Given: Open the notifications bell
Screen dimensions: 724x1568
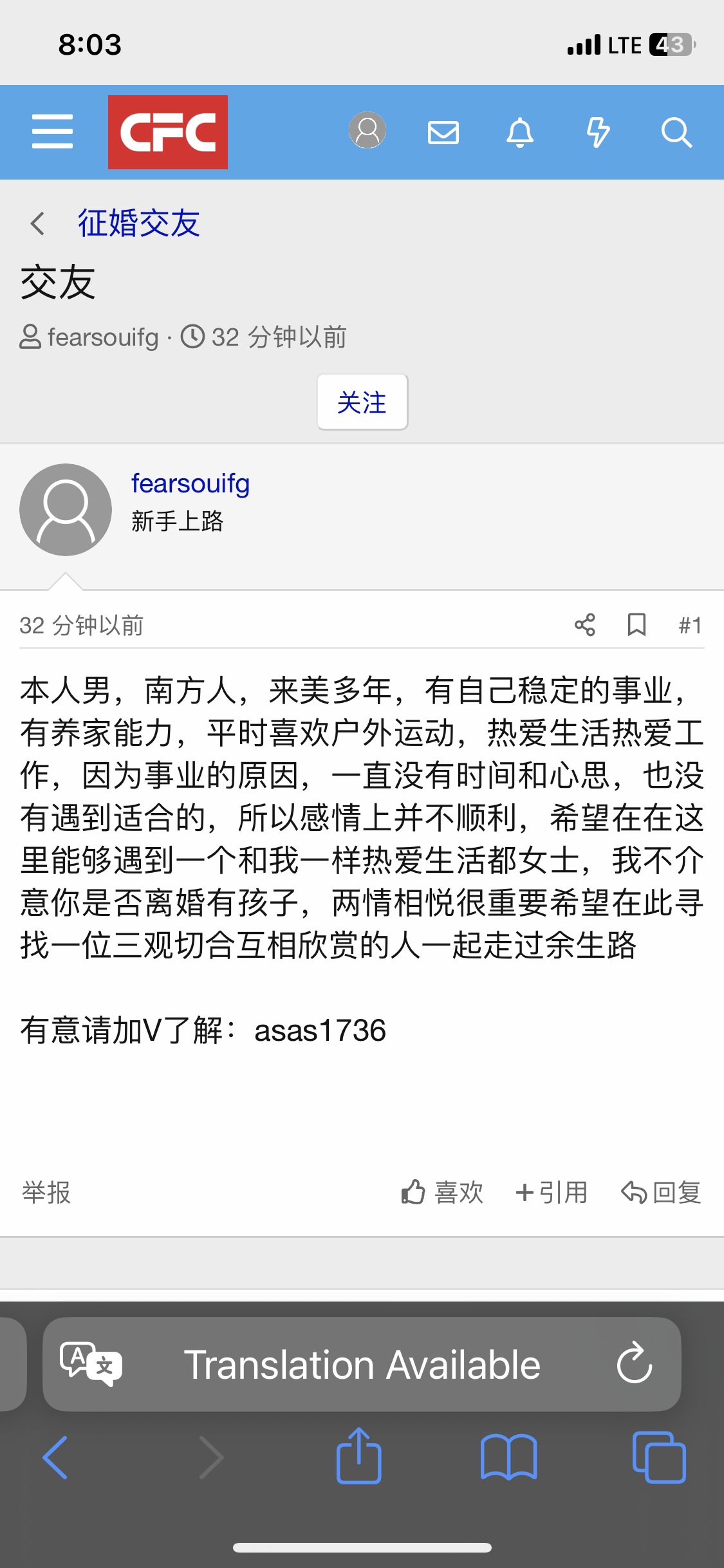Looking at the screenshot, I should [x=520, y=133].
